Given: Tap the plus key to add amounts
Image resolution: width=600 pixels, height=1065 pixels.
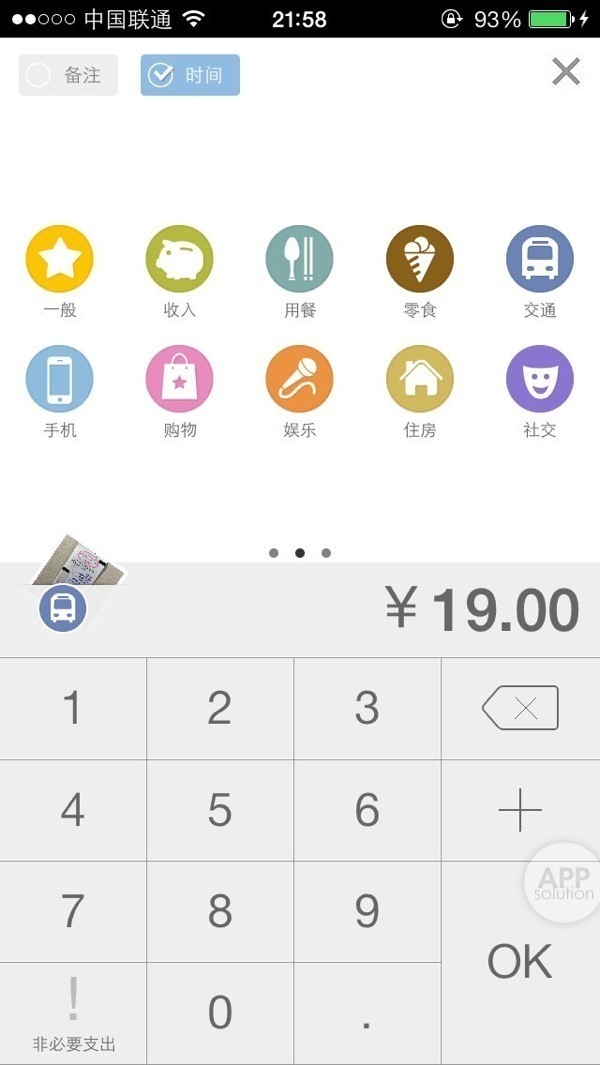Looking at the screenshot, I should click(520, 810).
